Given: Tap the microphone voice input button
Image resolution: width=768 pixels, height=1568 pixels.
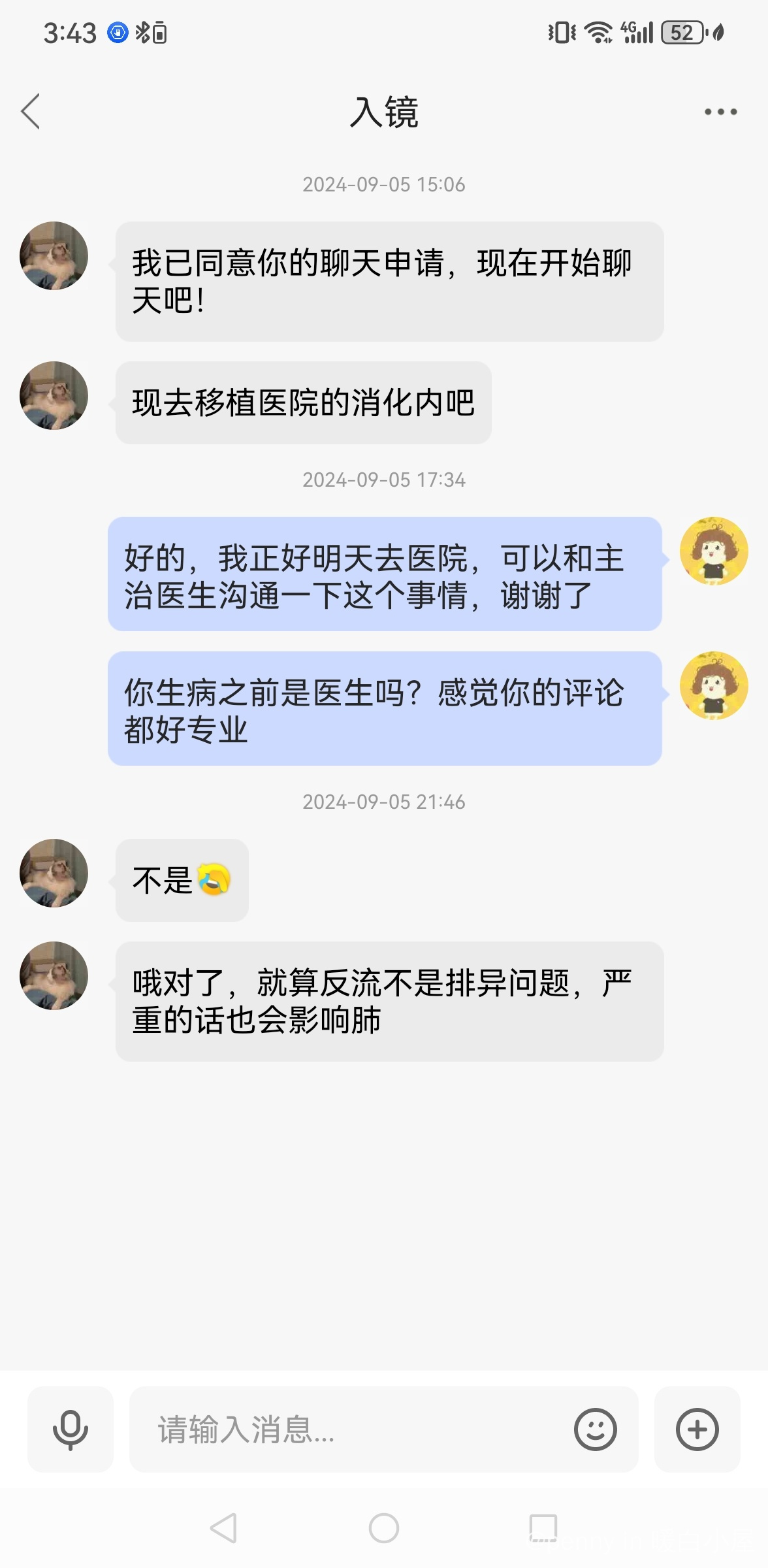Looking at the screenshot, I should pyautogui.click(x=71, y=1429).
